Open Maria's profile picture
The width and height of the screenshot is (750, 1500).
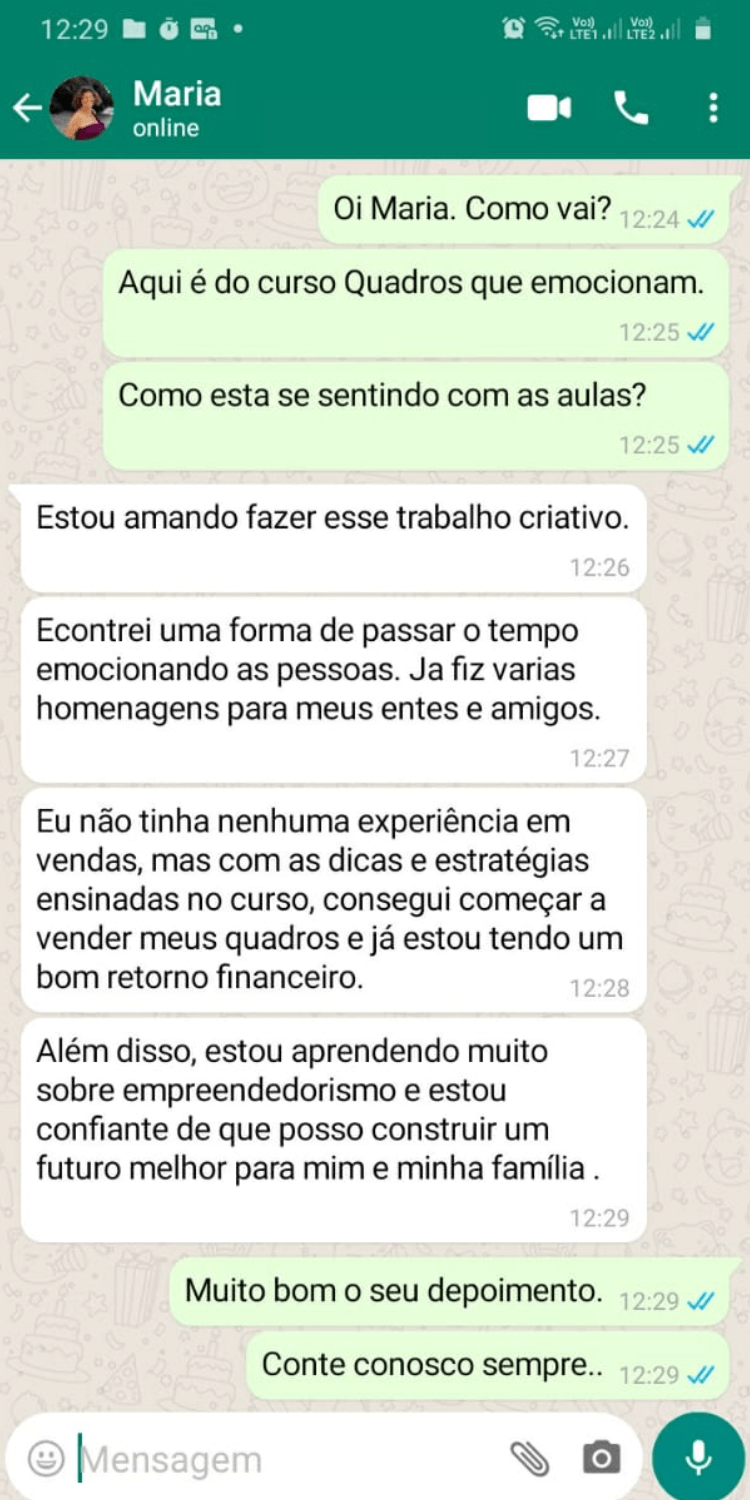click(x=81, y=108)
